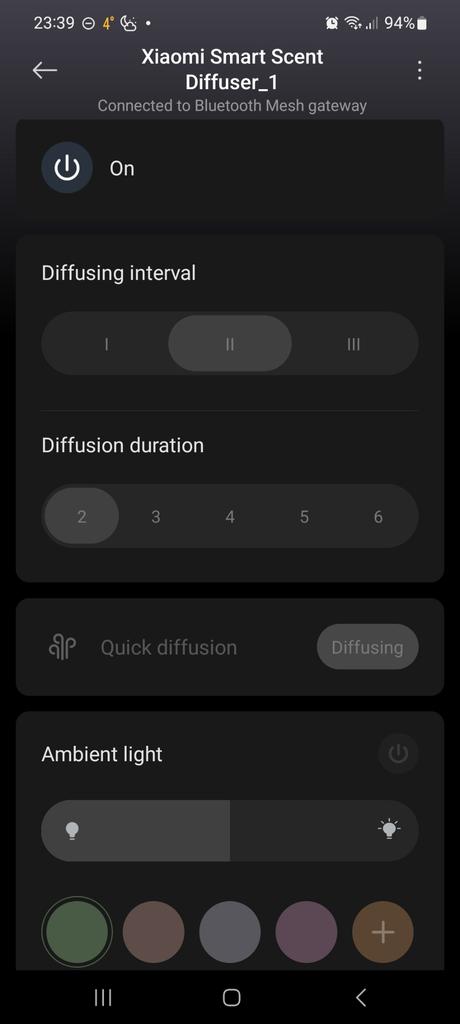Image resolution: width=460 pixels, height=1024 pixels.
Task: Select diffusing interval I
Action: point(106,344)
